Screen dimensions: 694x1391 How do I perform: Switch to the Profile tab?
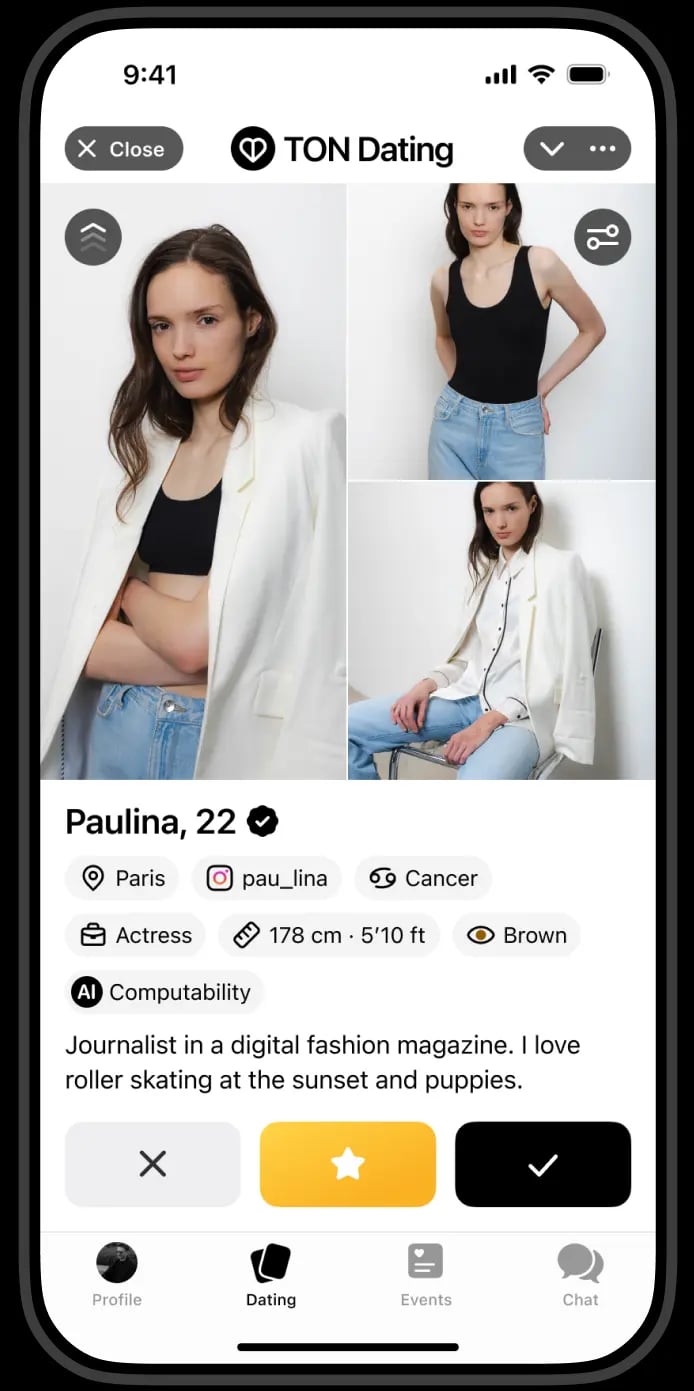pos(117,1274)
